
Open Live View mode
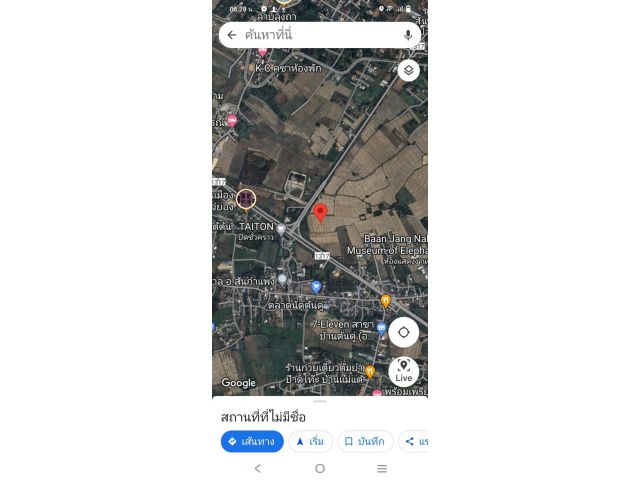click(x=404, y=371)
